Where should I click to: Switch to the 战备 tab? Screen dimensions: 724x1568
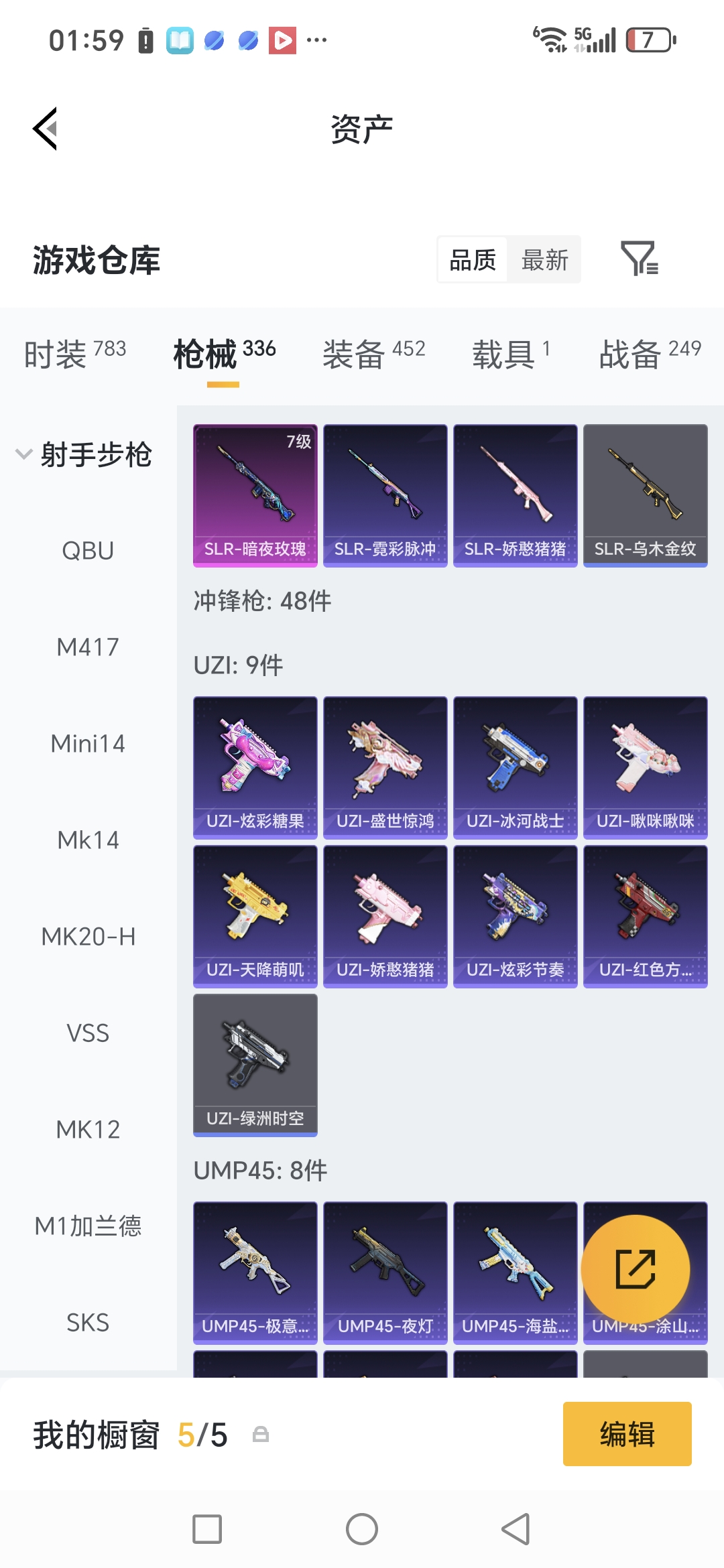click(x=650, y=353)
